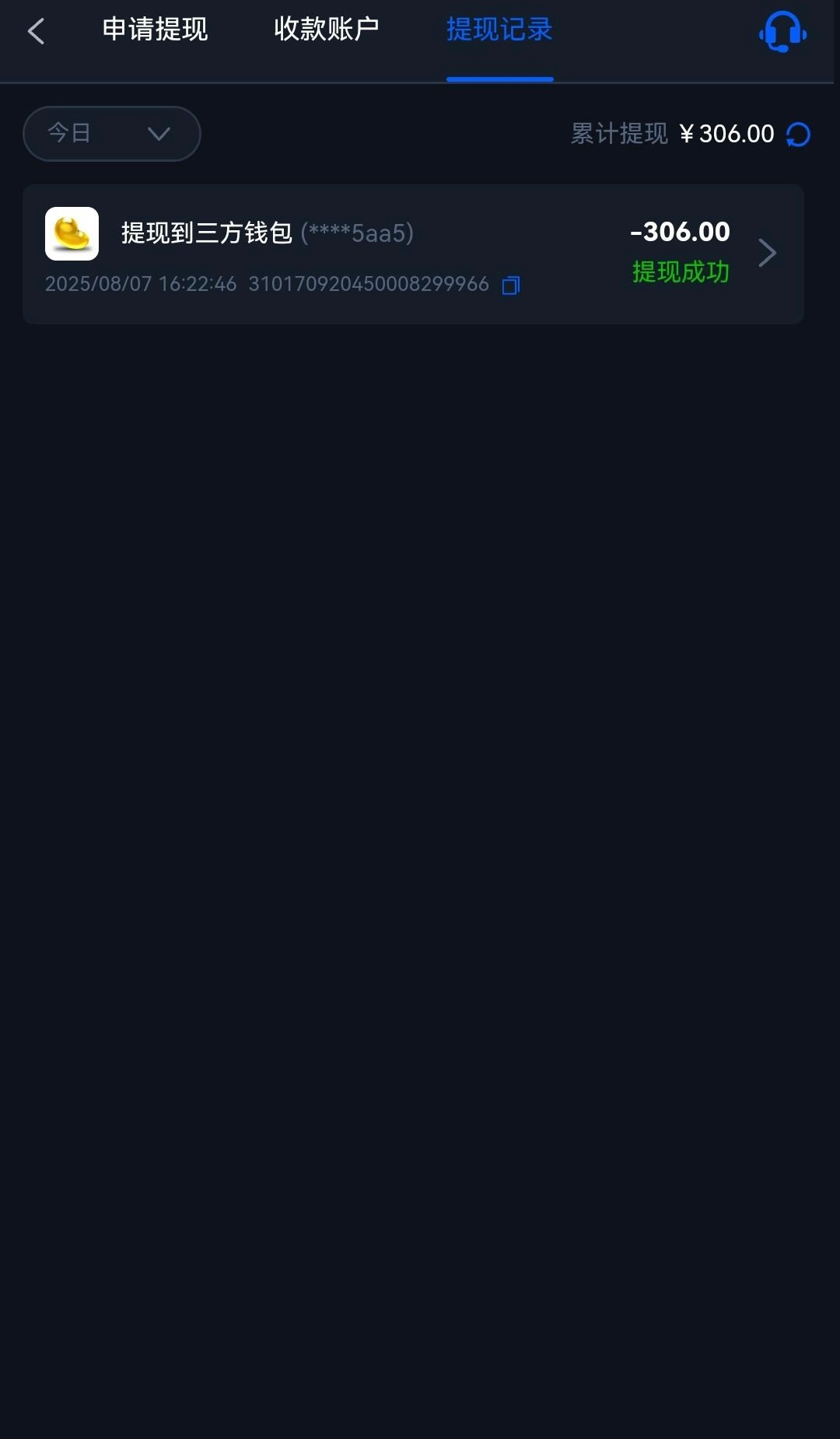Switch to the 收款账户 tab

pyautogui.click(x=327, y=30)
